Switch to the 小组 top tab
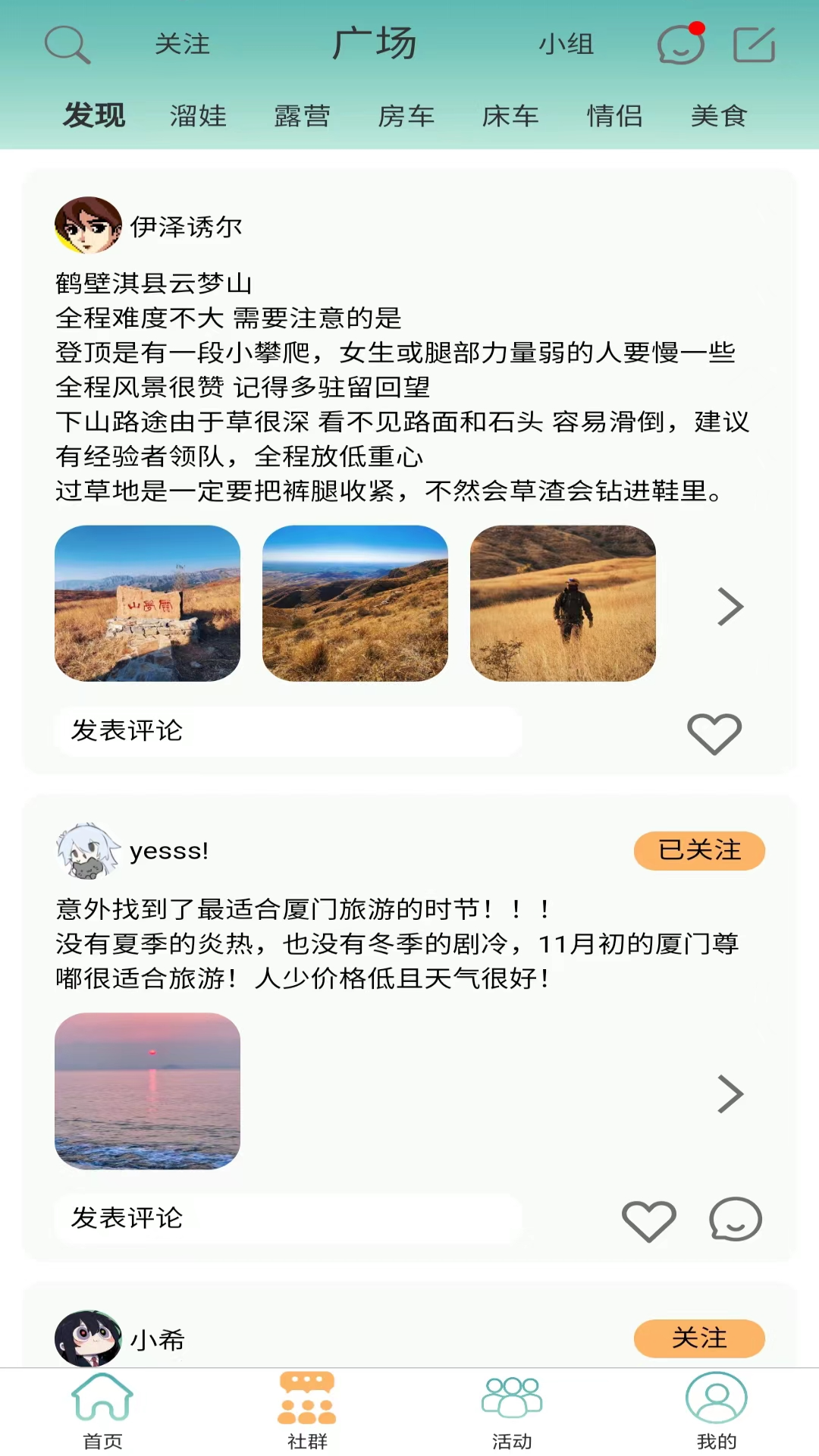The width and height of the screenshot is (819, 1456). pyautogui.click(x=566, y=44)
